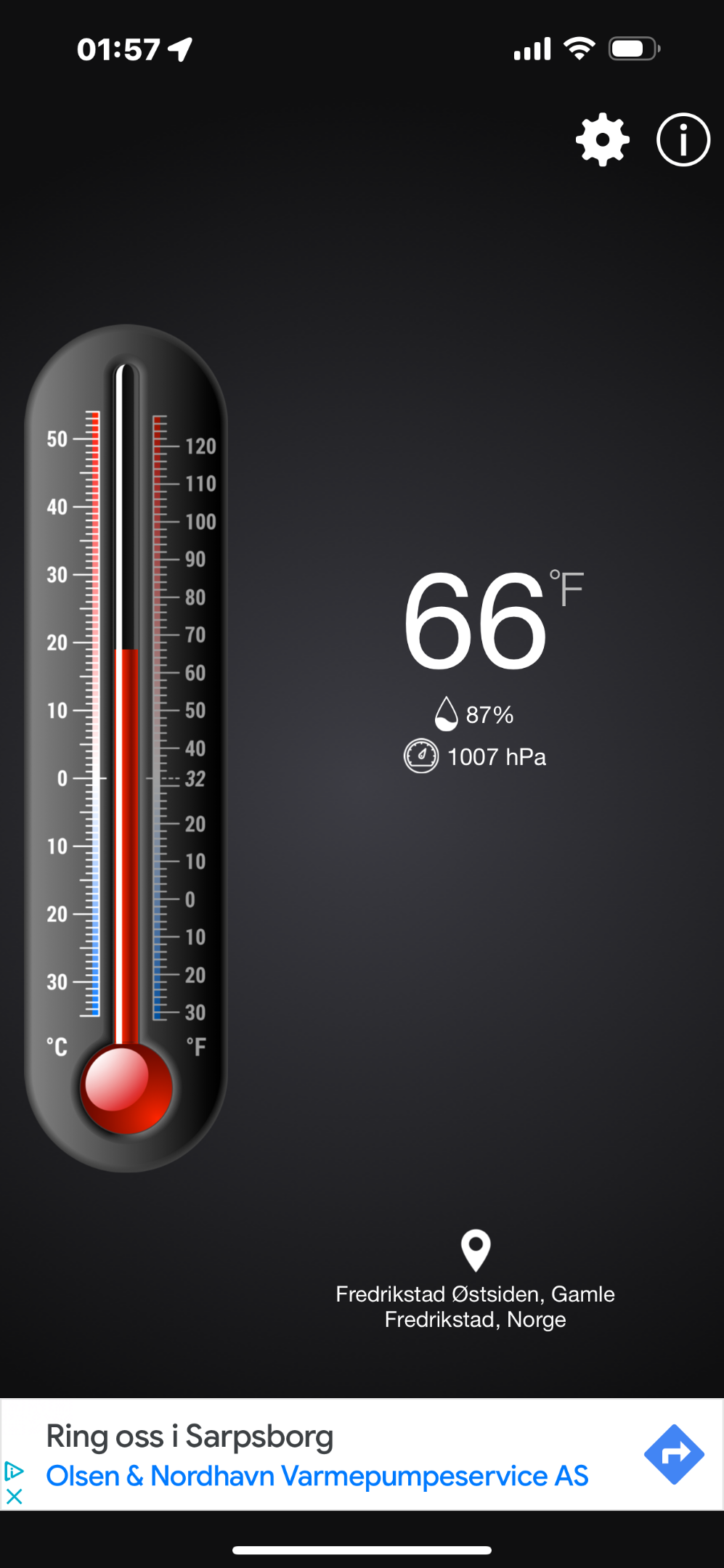Open the info button
This screenshot has width=724, height=1568.
pyautogui.click(x=683, y=139)
